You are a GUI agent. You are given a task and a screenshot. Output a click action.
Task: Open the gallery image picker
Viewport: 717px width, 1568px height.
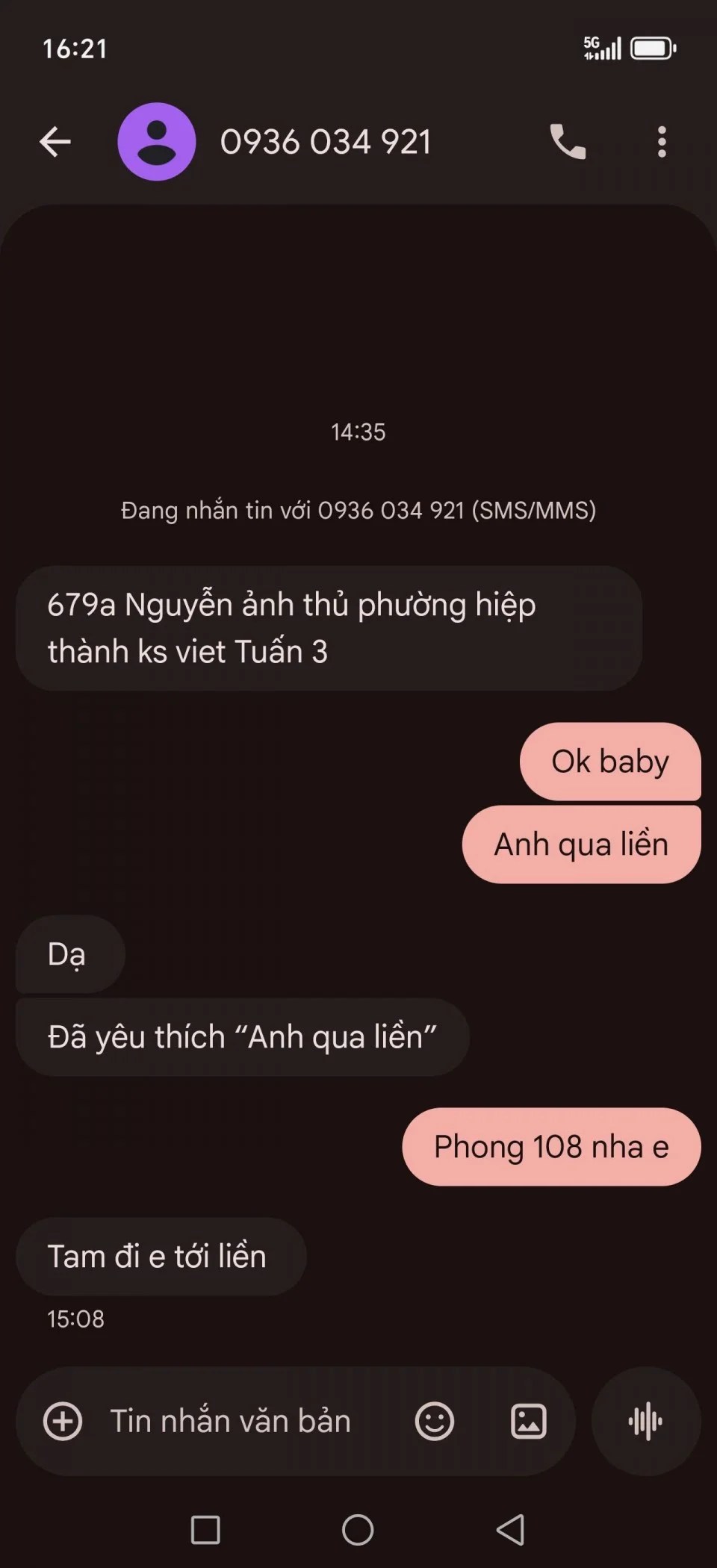(x=529, y=1421)
